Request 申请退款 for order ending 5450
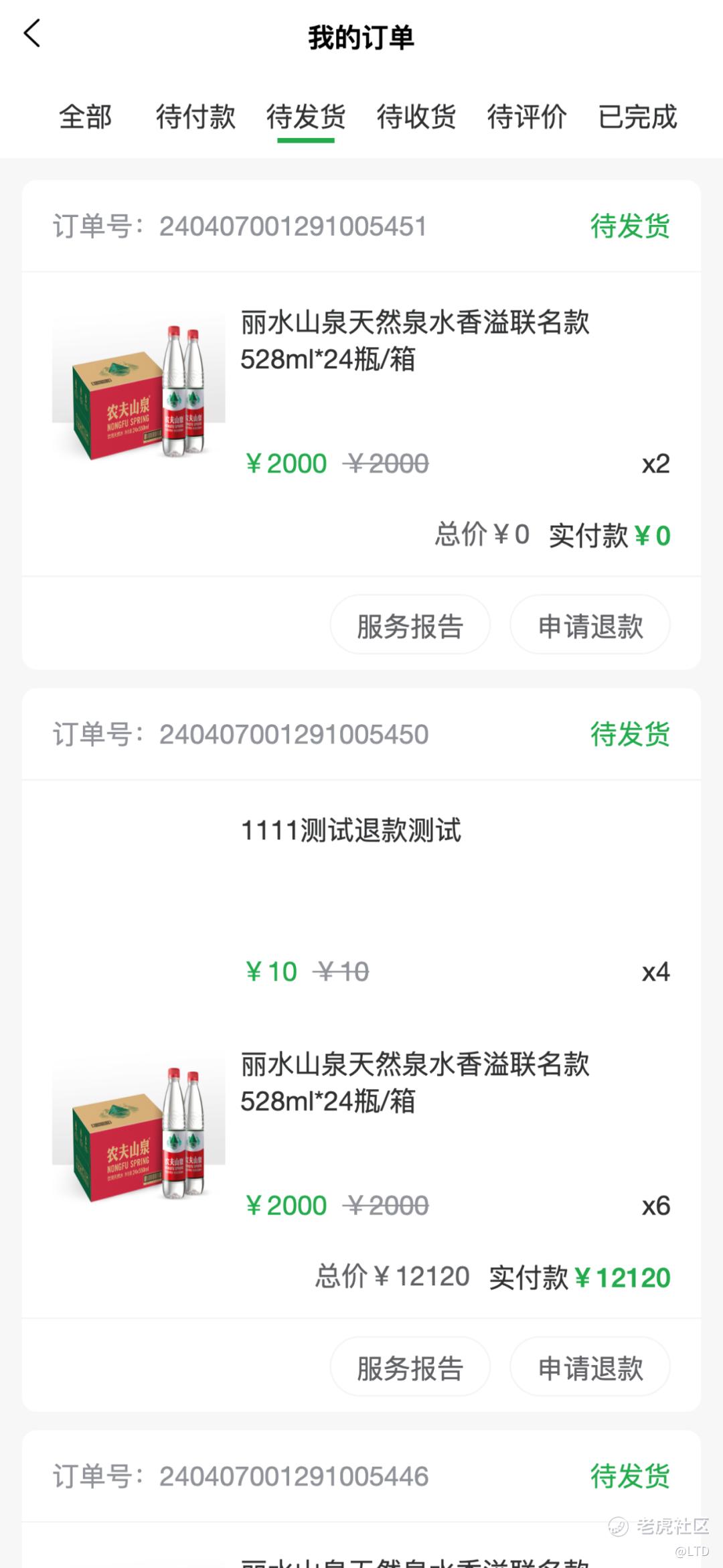Screen dimensions: 723x1568 click(590, 1367)
